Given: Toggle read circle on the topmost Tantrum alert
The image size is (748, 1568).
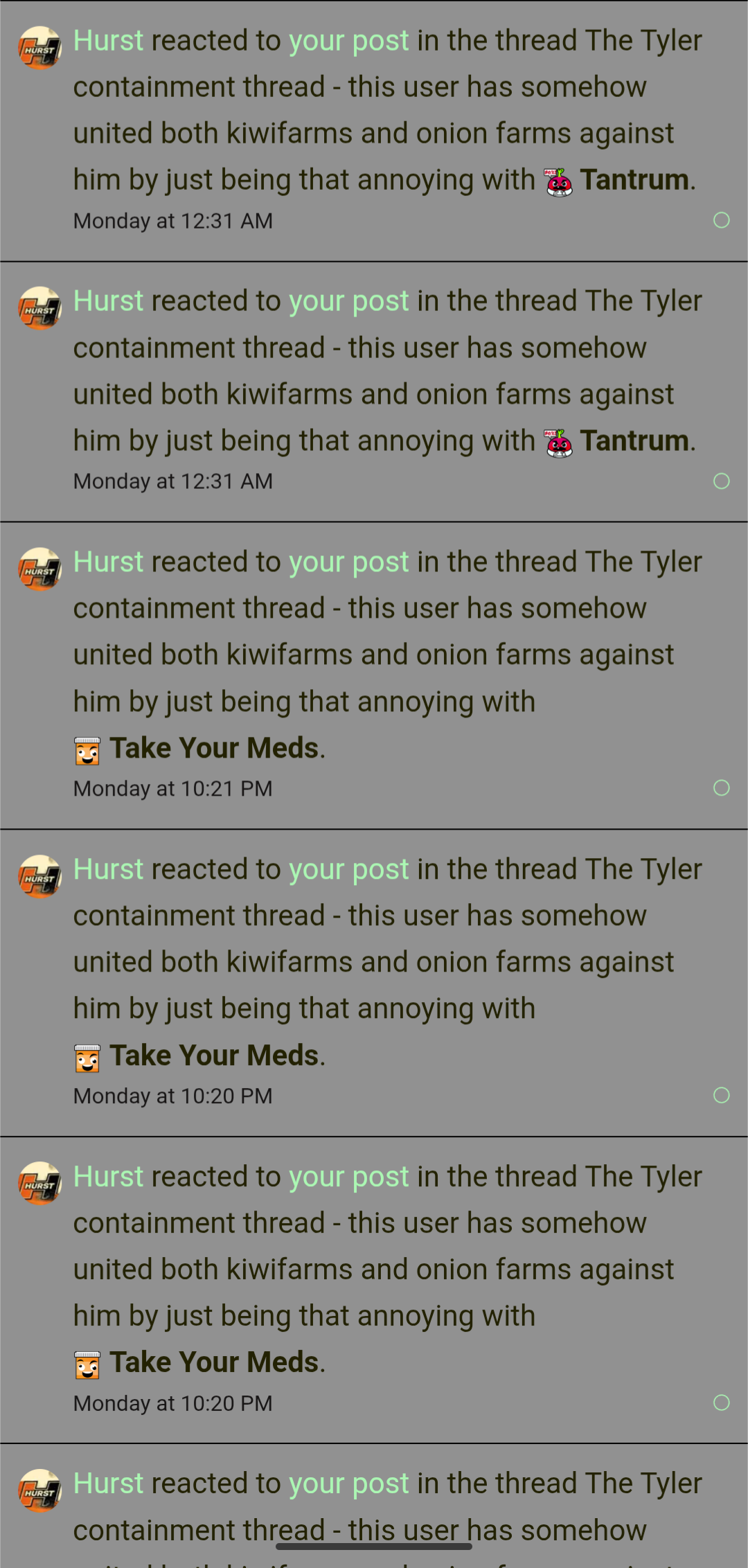Looking at the screenshot, I should point(721,220).
